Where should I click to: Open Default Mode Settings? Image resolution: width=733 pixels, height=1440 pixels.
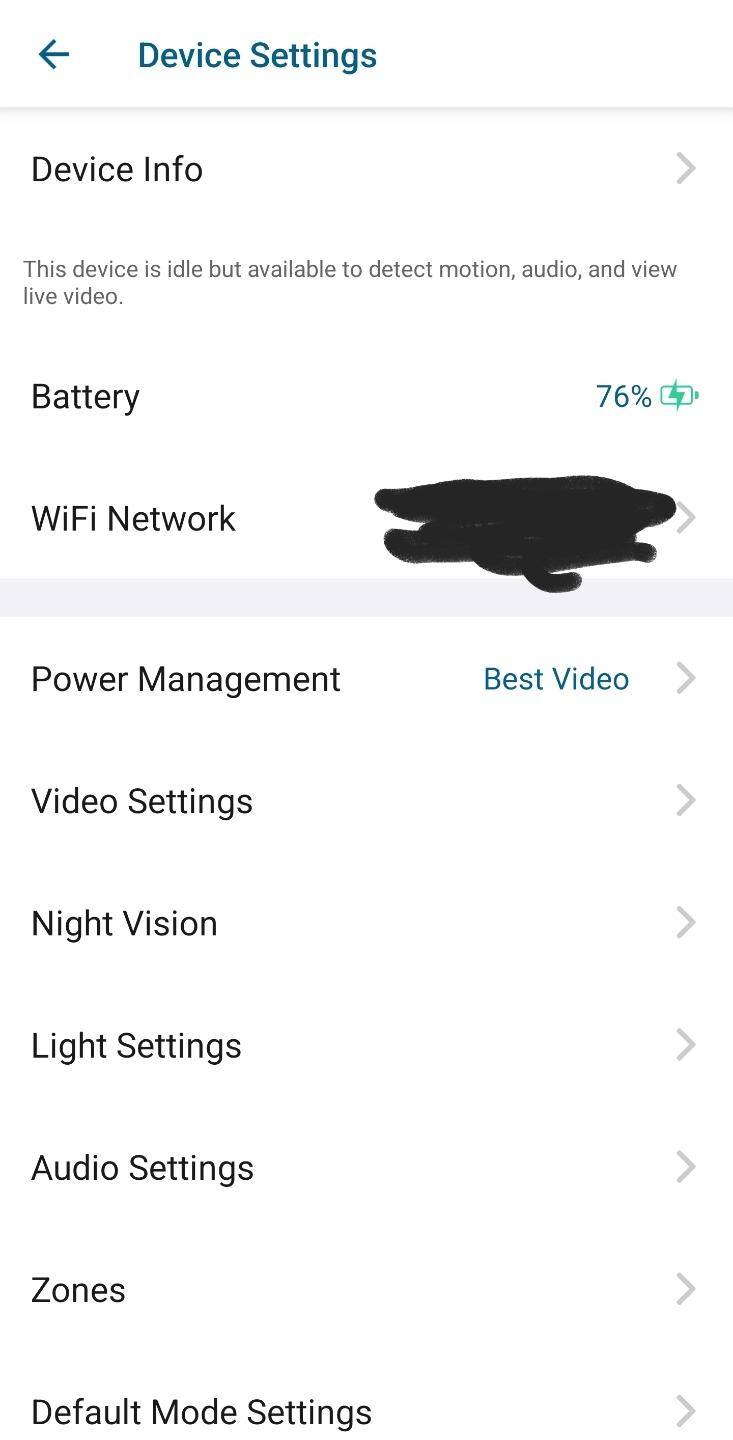[x=201, y=1411]
